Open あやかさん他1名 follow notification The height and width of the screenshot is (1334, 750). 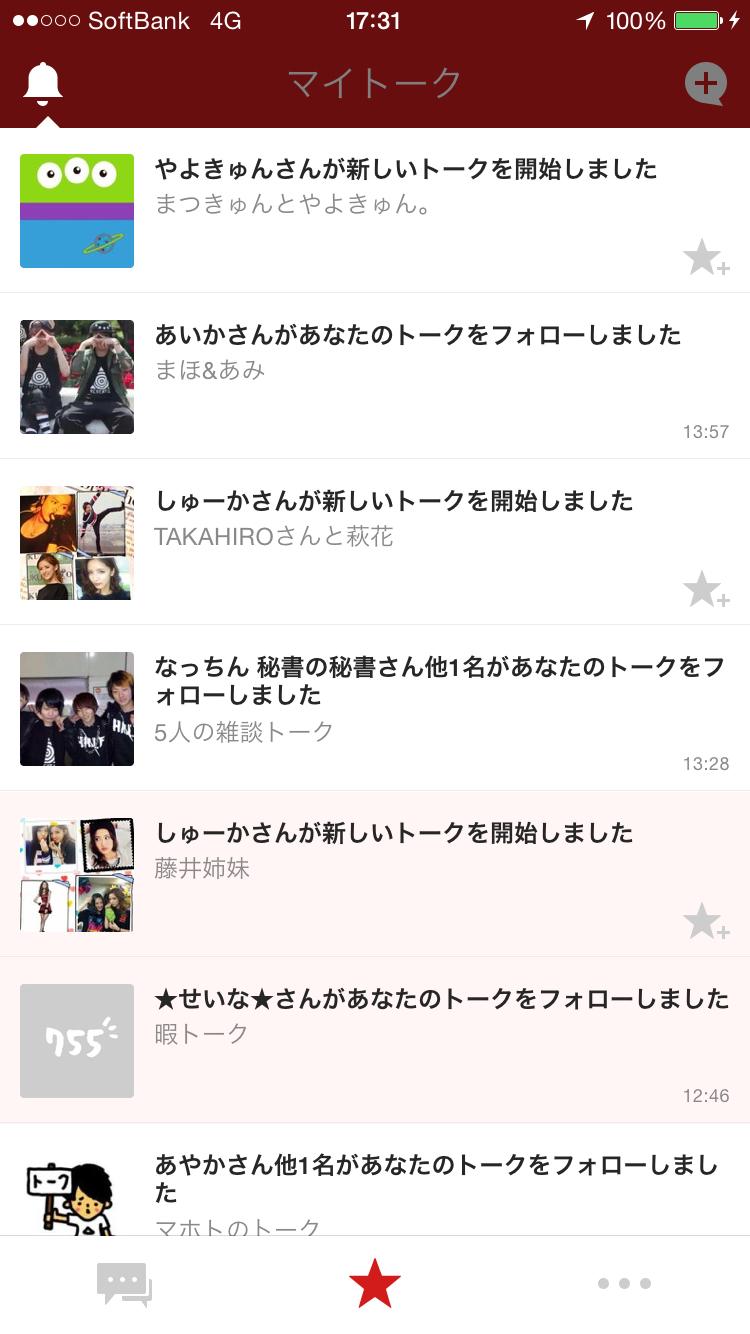click(x=375, y=1179)
